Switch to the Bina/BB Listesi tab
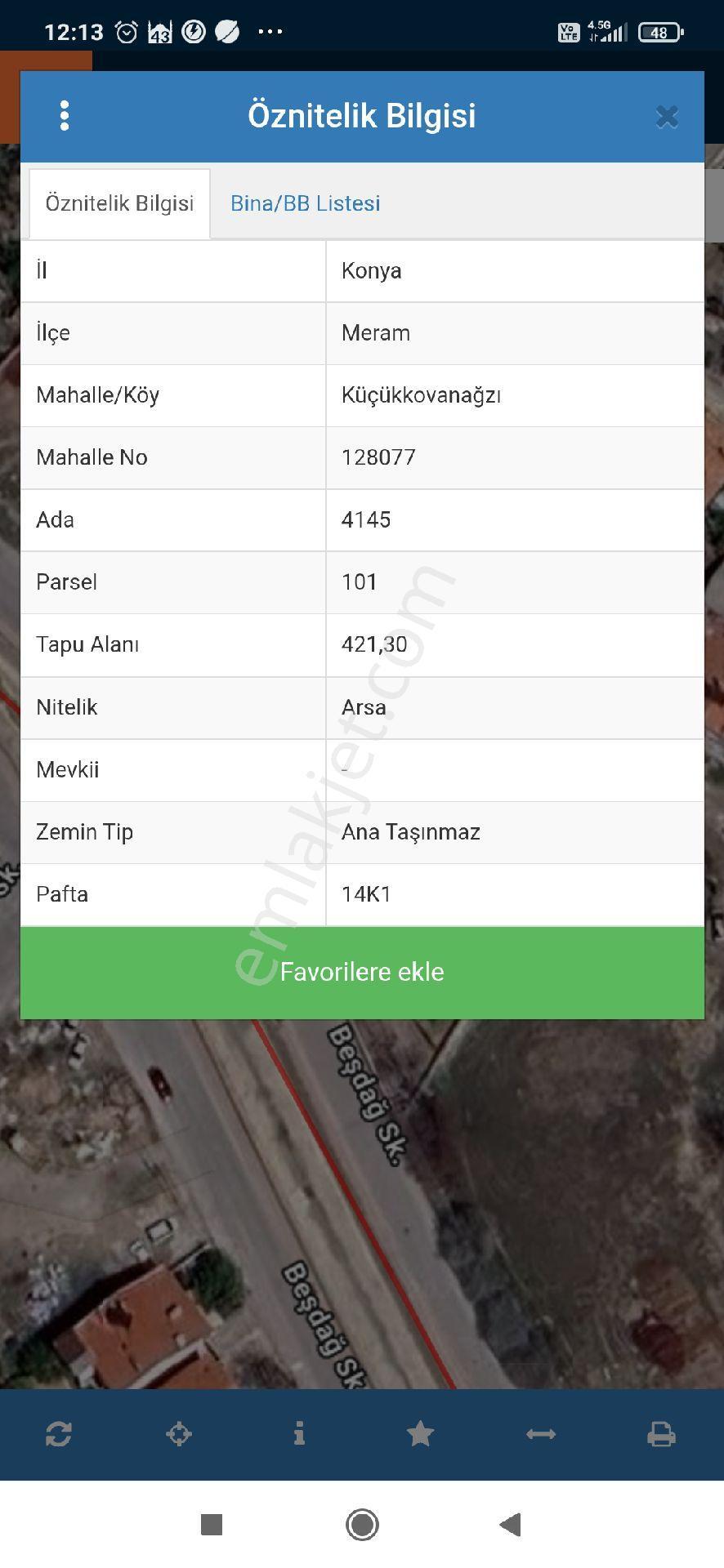 click(x=306, y=203)
